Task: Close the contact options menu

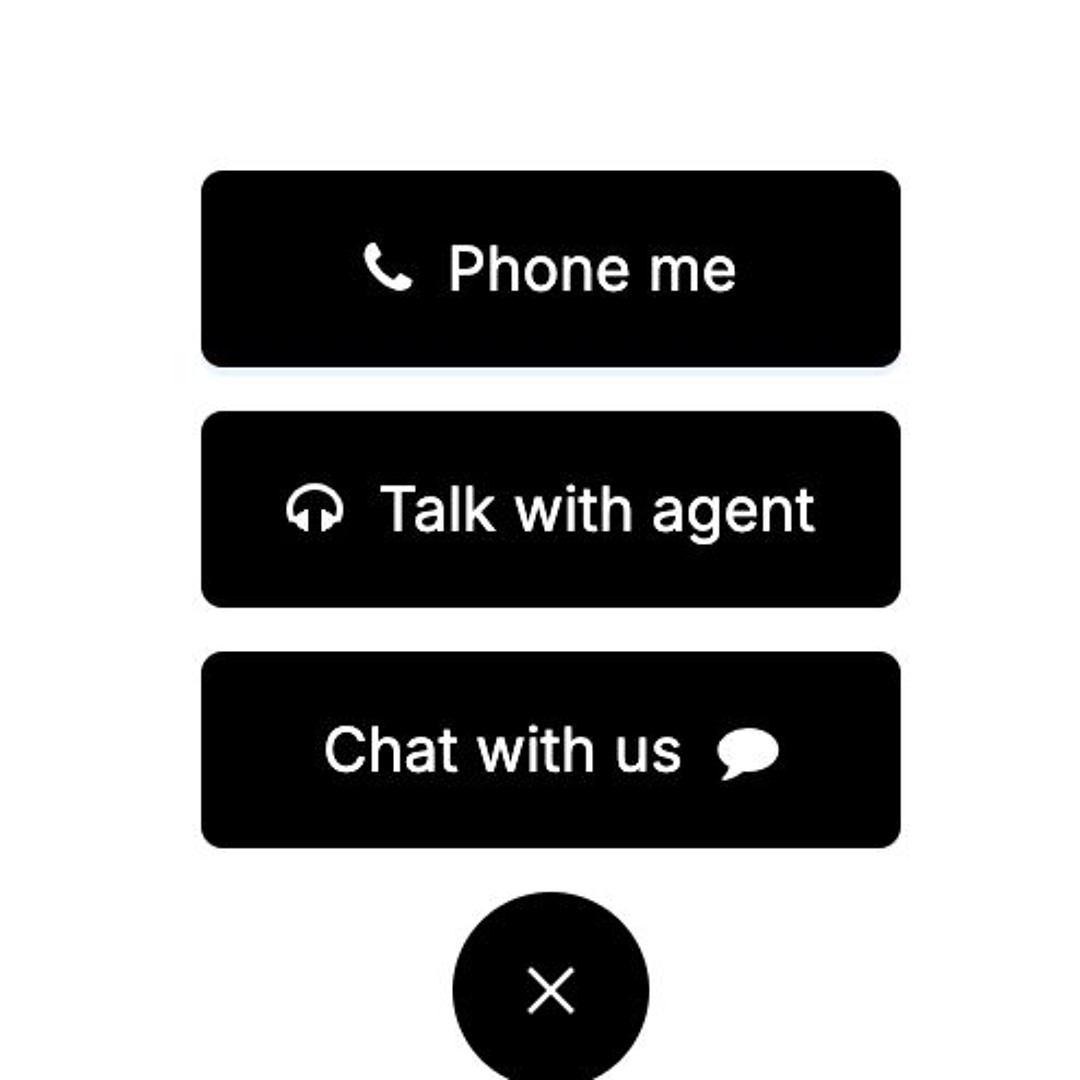Action: (x=550, y=990)
